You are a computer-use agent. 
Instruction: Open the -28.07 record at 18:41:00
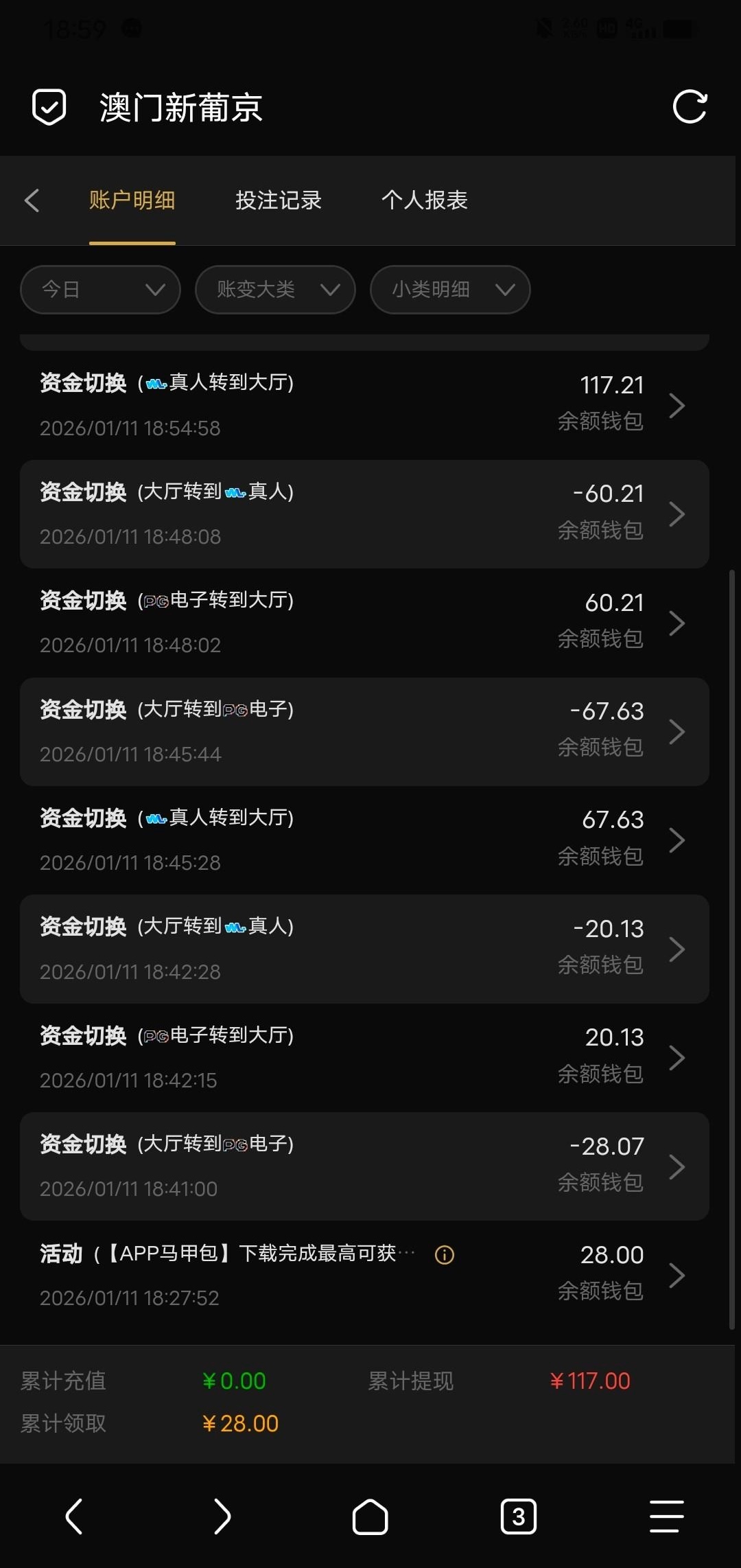364,1166
